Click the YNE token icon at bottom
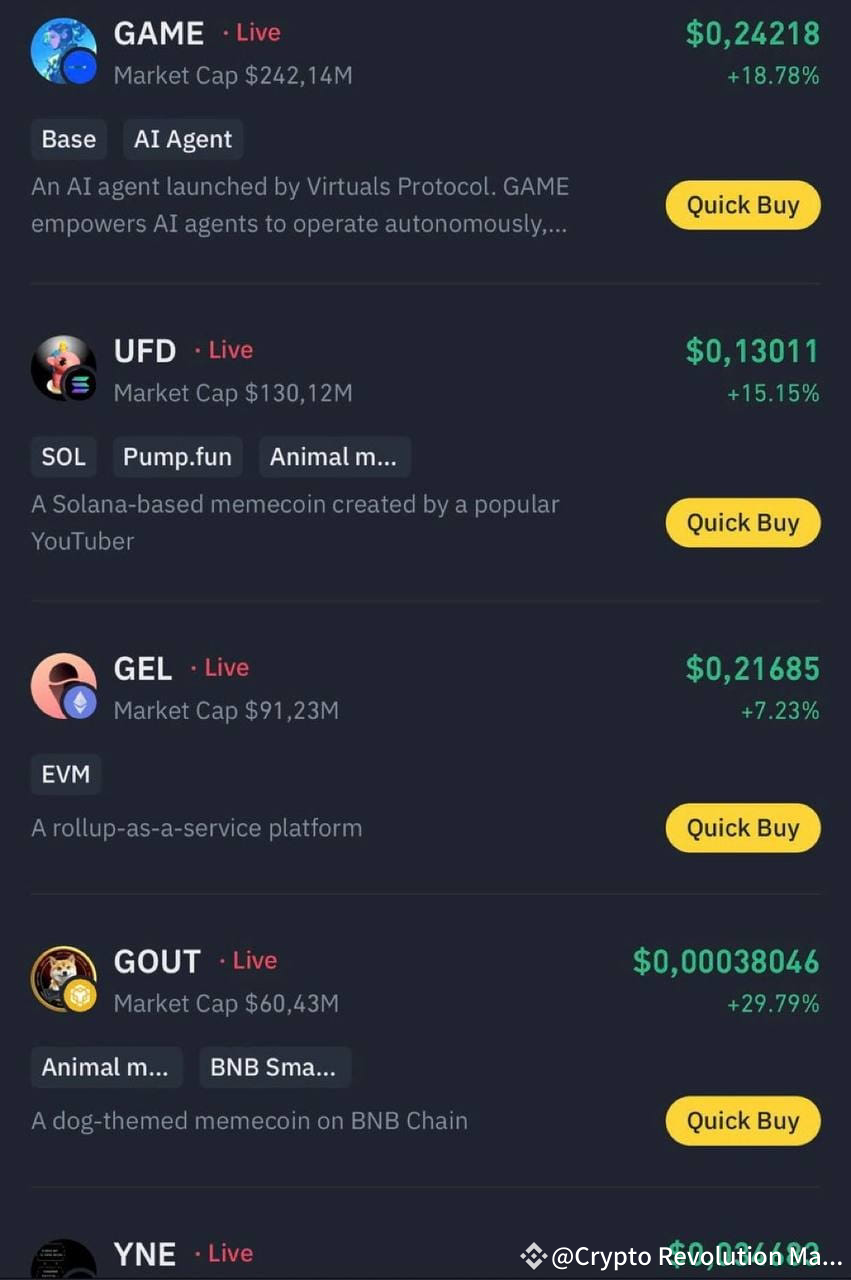Image resolution: width=851 pixels, height=1280 pixels. tap(63, 1262)
